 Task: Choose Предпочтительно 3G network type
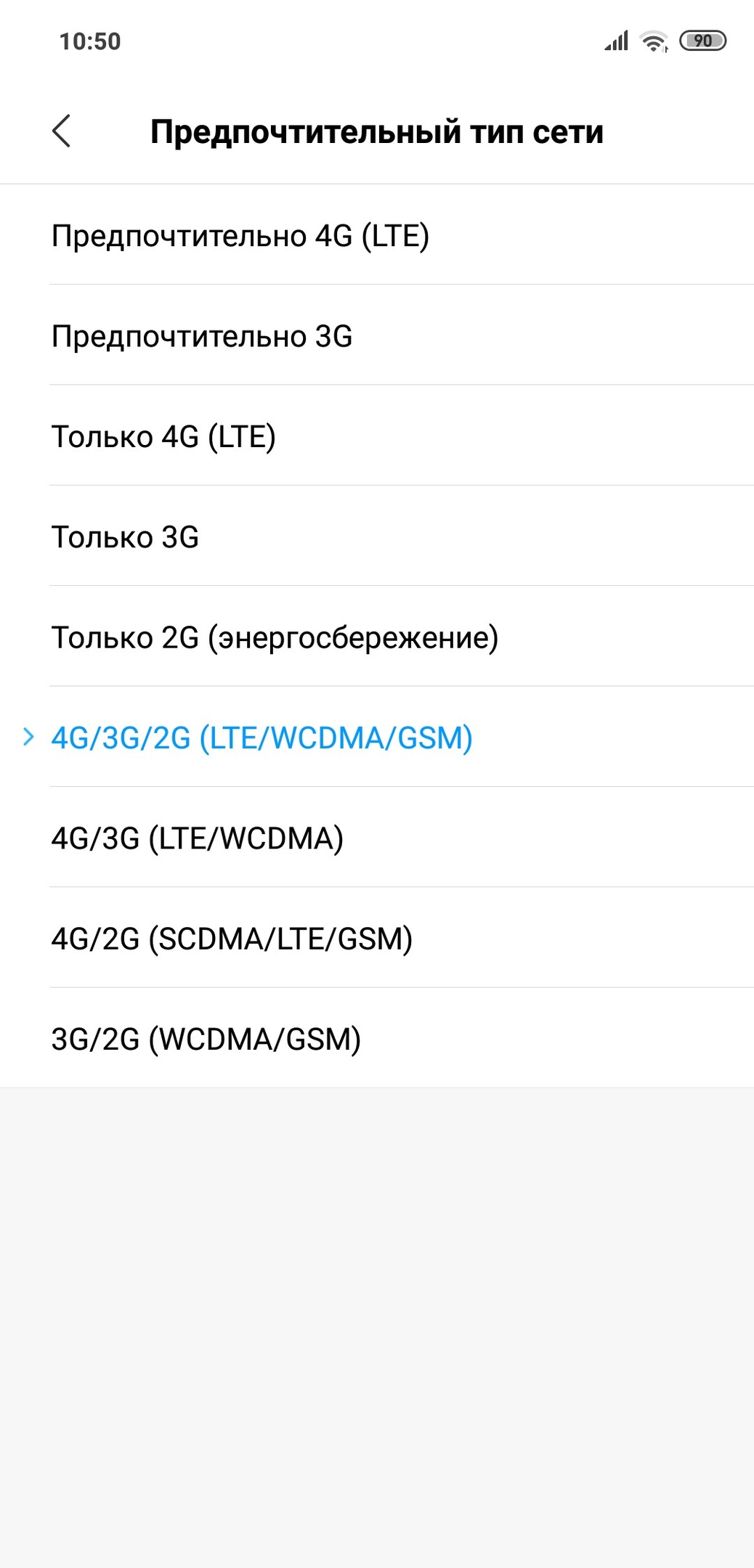click(x=377, y=335)
